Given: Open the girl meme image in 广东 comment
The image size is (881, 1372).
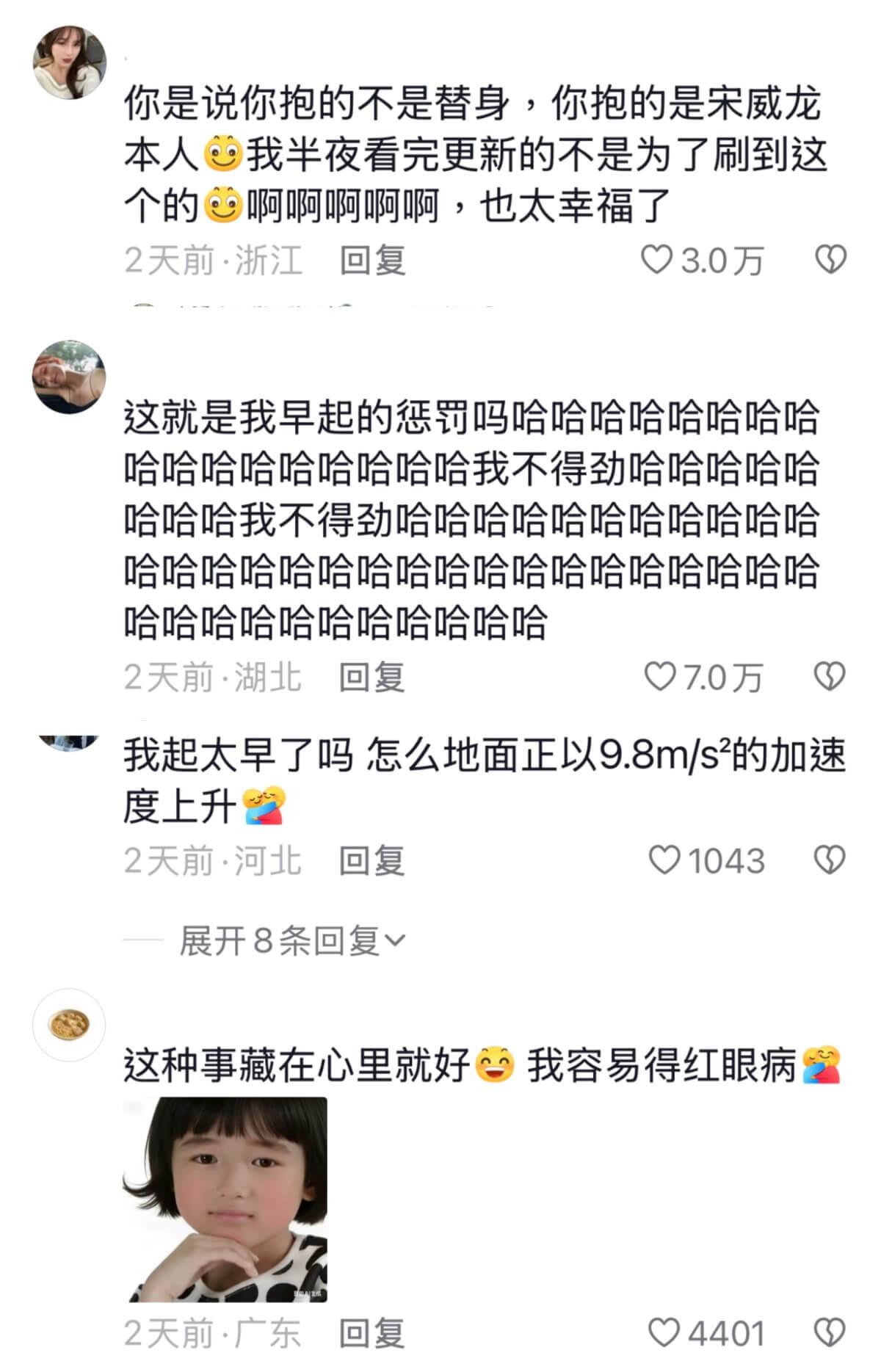Looking at the screenshot, I should pyautogui.click(x=225, y=1198).
